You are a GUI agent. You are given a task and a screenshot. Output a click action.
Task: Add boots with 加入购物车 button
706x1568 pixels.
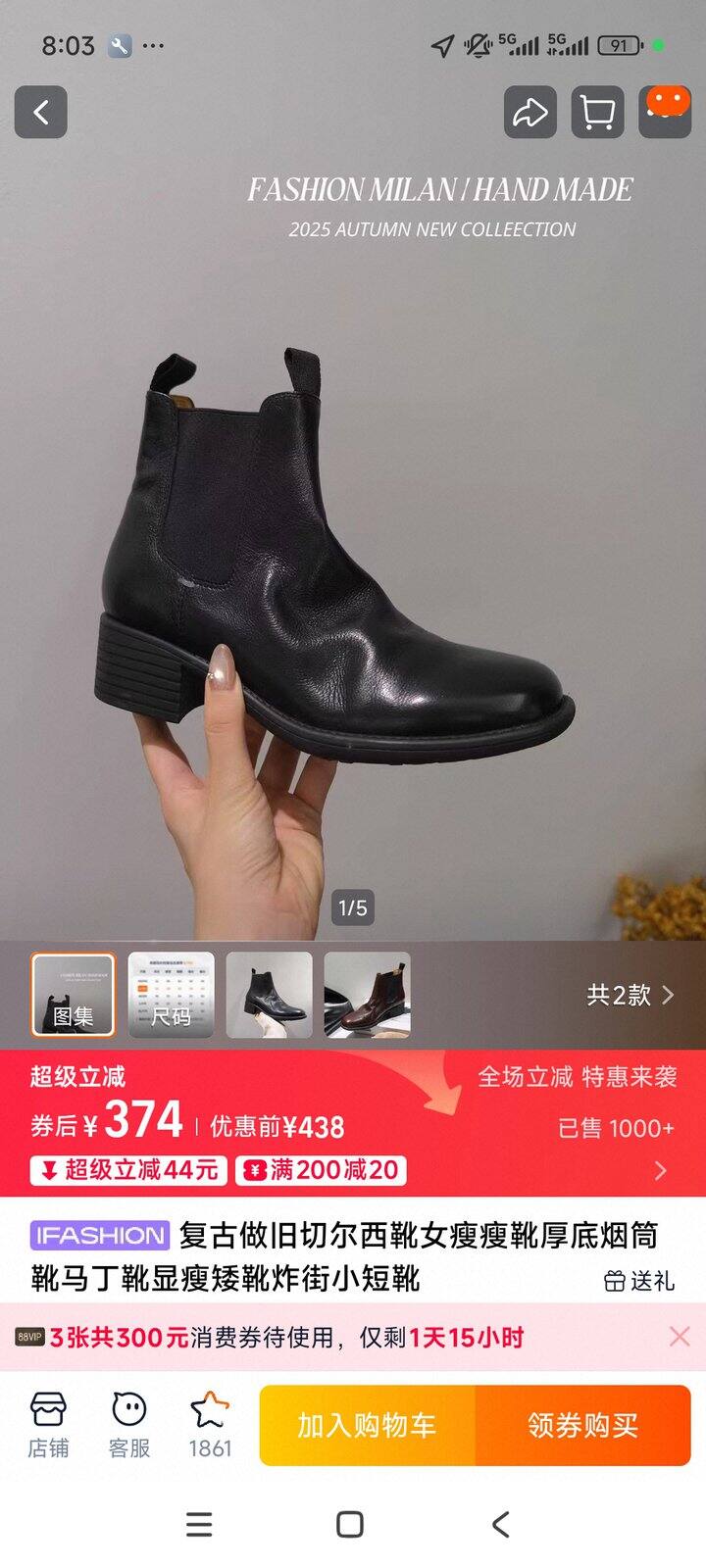[x=367, y=1425]
